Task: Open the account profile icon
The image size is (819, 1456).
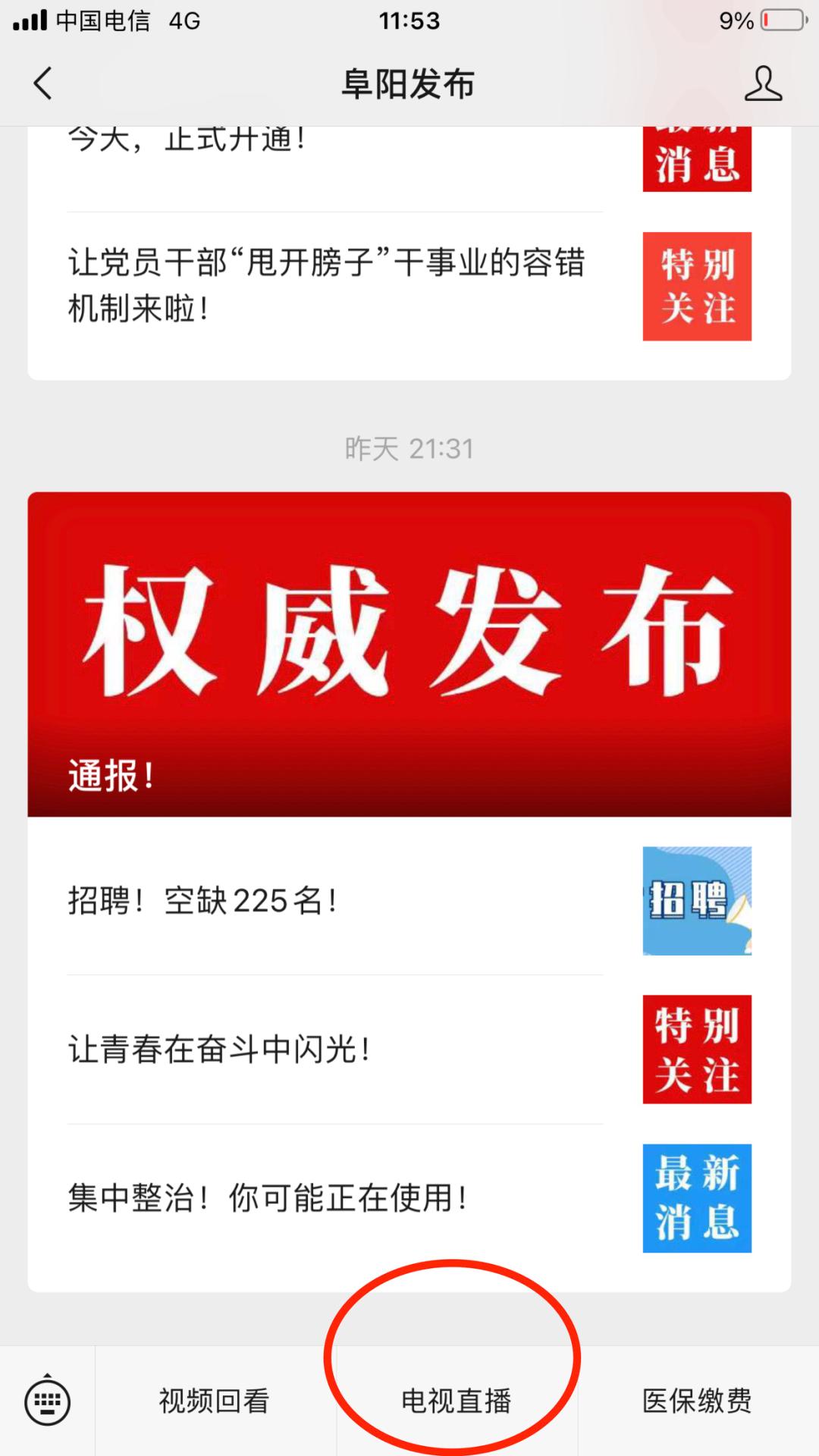Action: [x=762, y=83]
